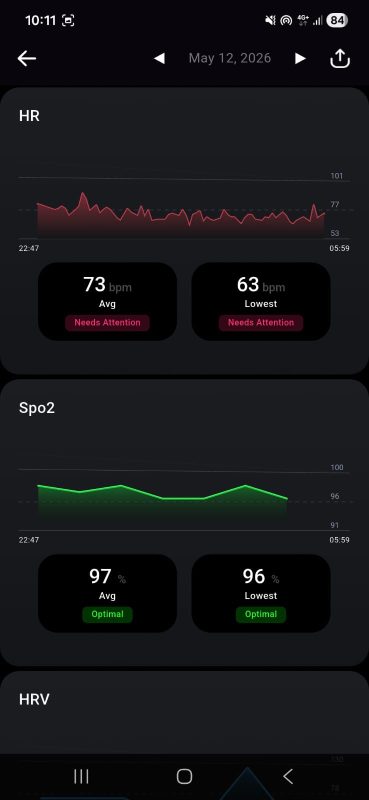Tap the system home button
This screenshot has width=369, height=800.
coord(184,777)
